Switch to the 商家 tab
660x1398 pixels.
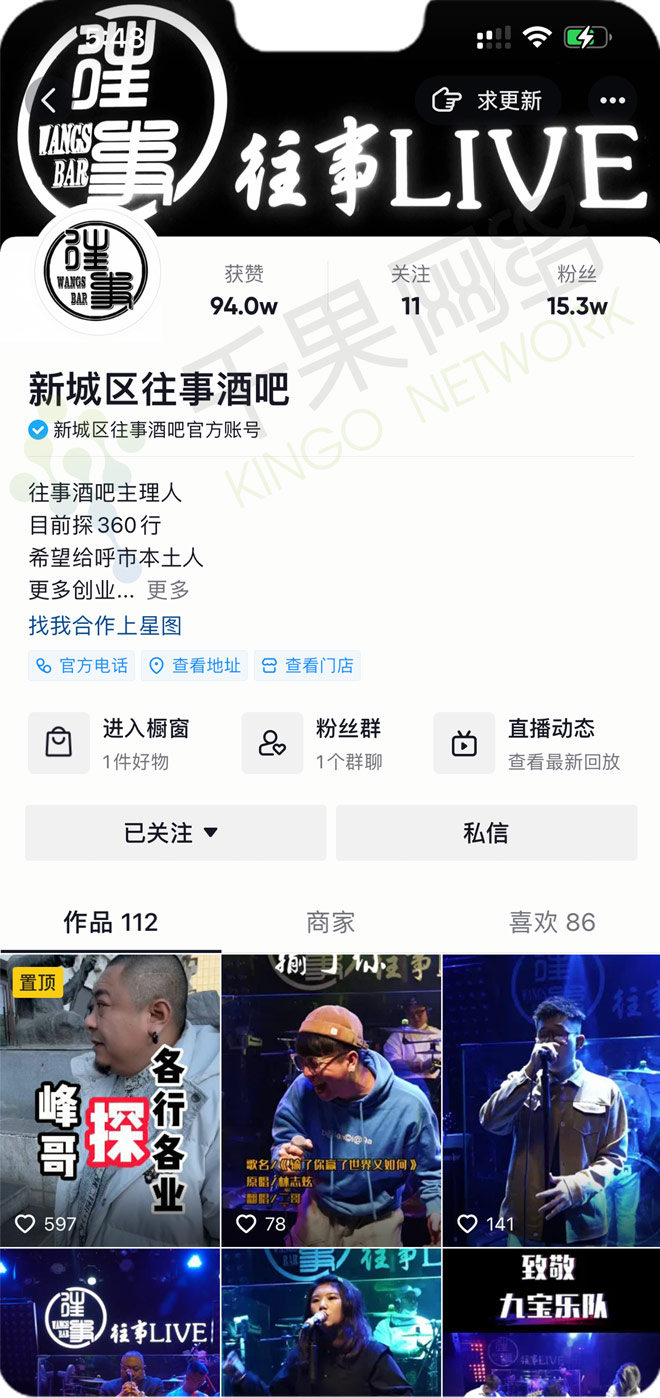[x=330, y=922]
